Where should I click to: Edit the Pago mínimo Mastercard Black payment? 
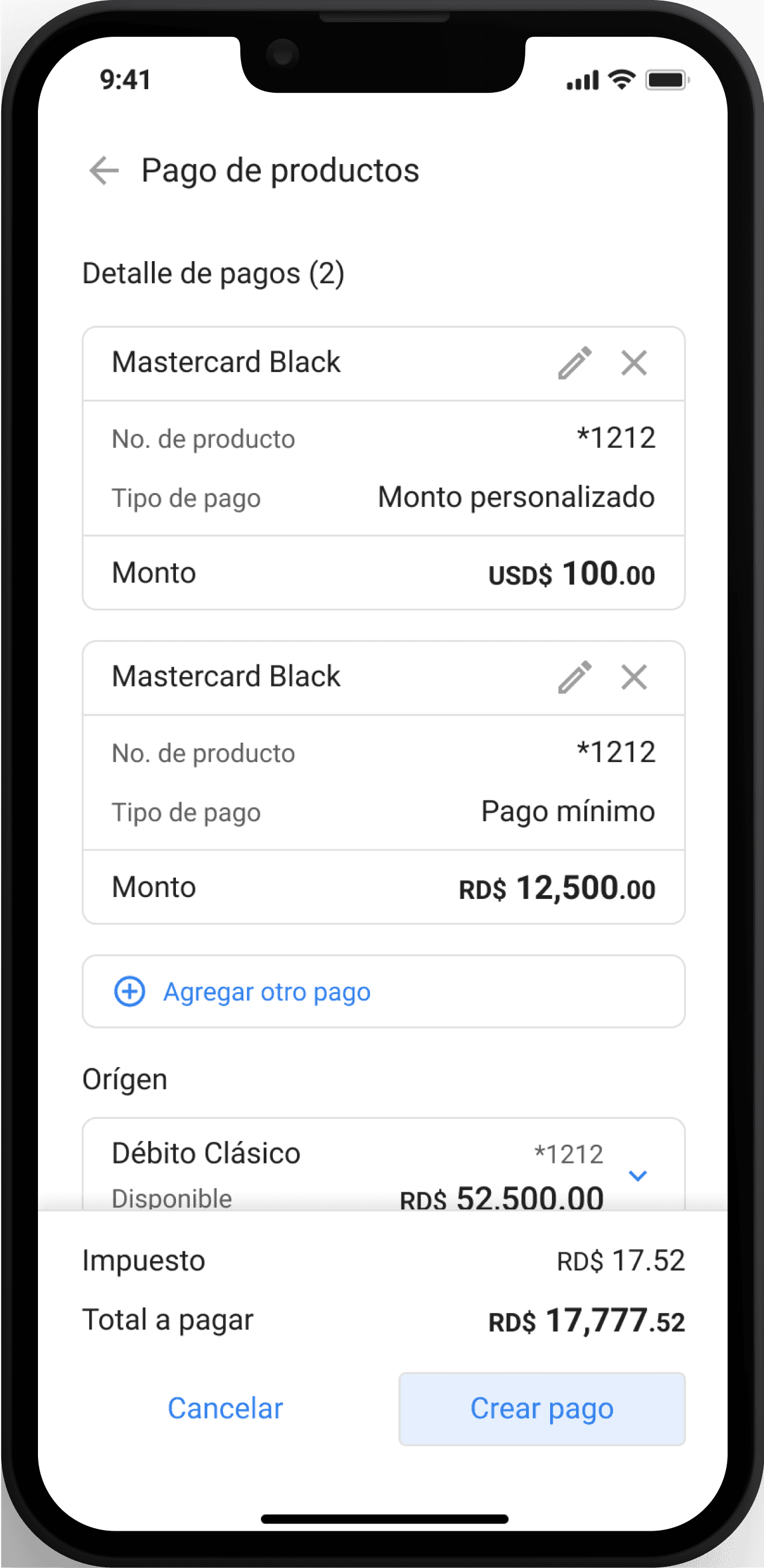(575, 677)
